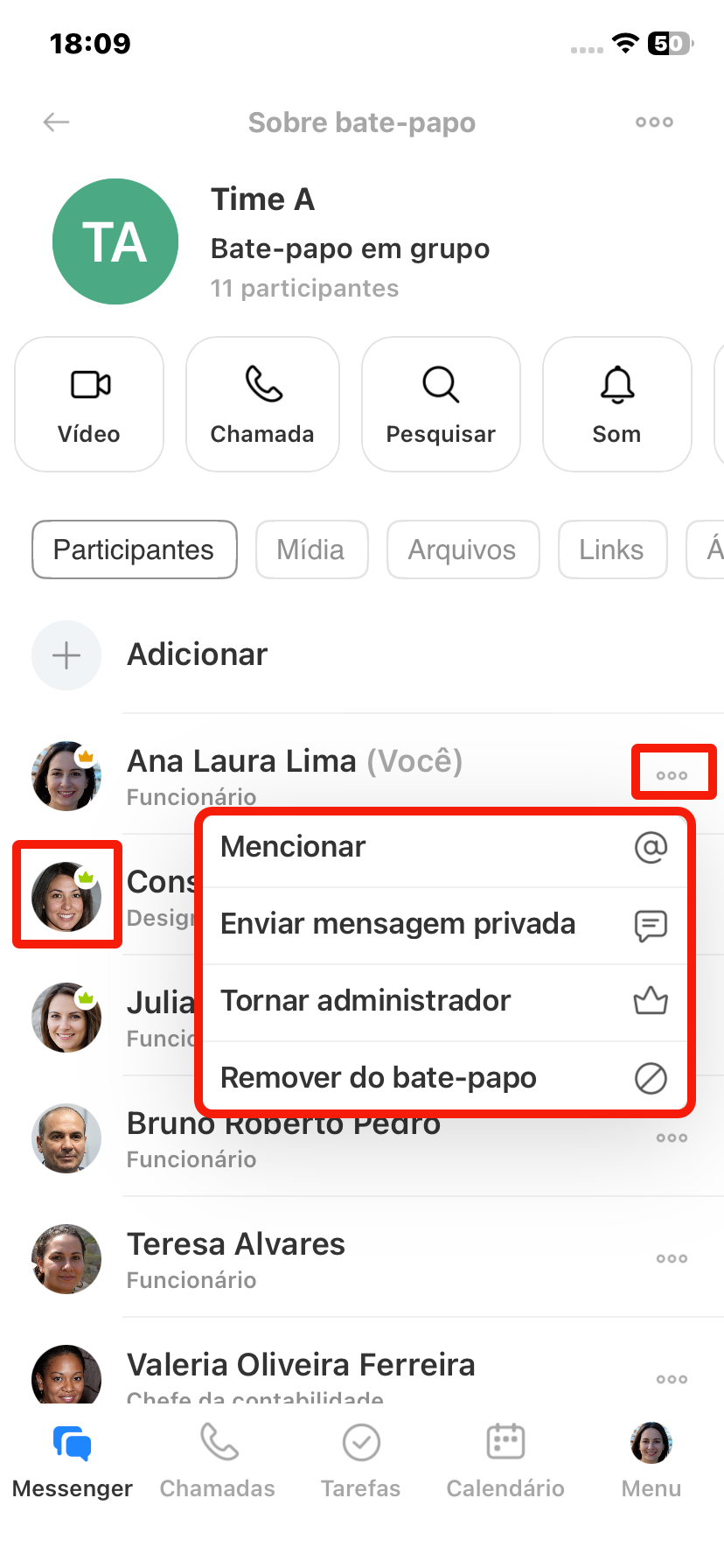This screenshot has width=724, height=1568.
Task: Choose Enviar mensagem privada
Action: (x=444, y=924)
